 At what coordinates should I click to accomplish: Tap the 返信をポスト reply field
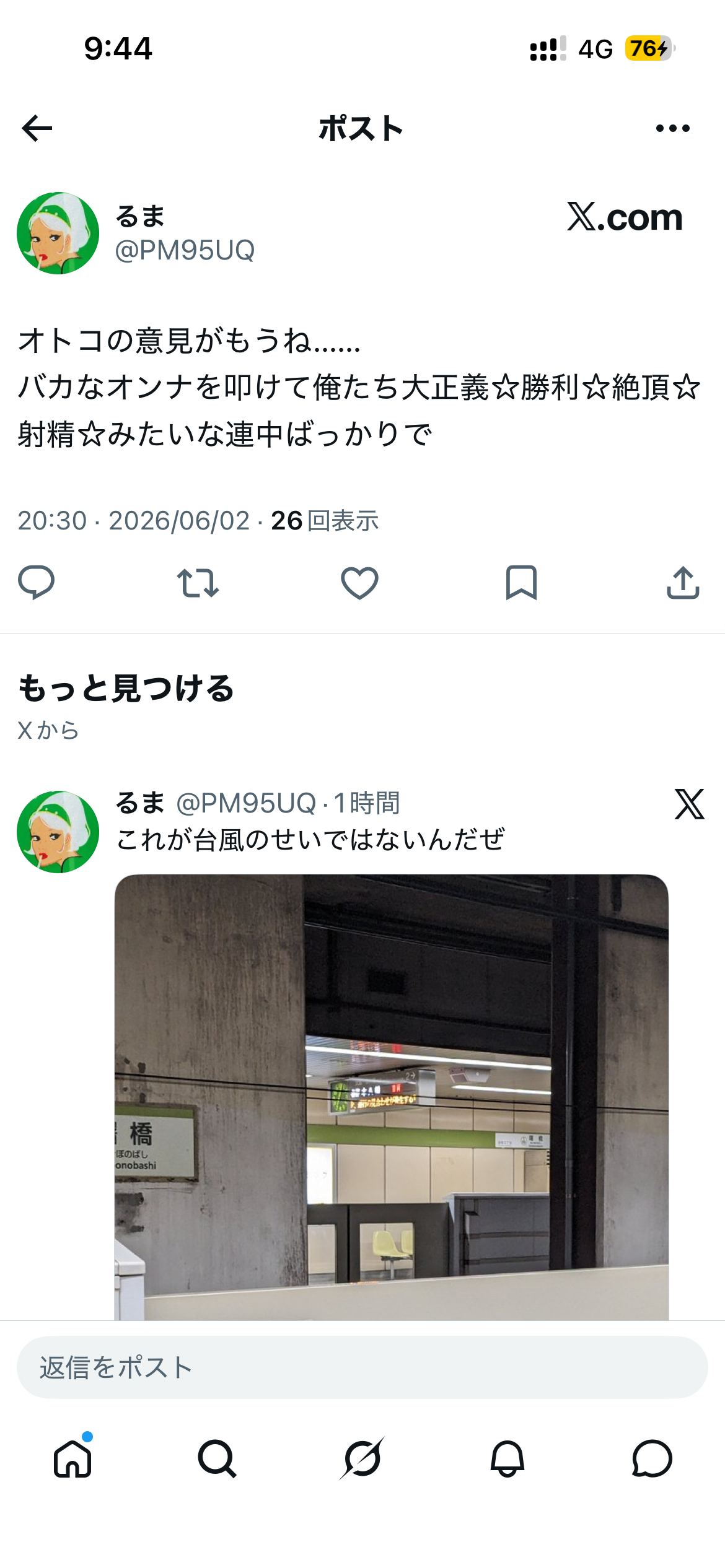362,1367
